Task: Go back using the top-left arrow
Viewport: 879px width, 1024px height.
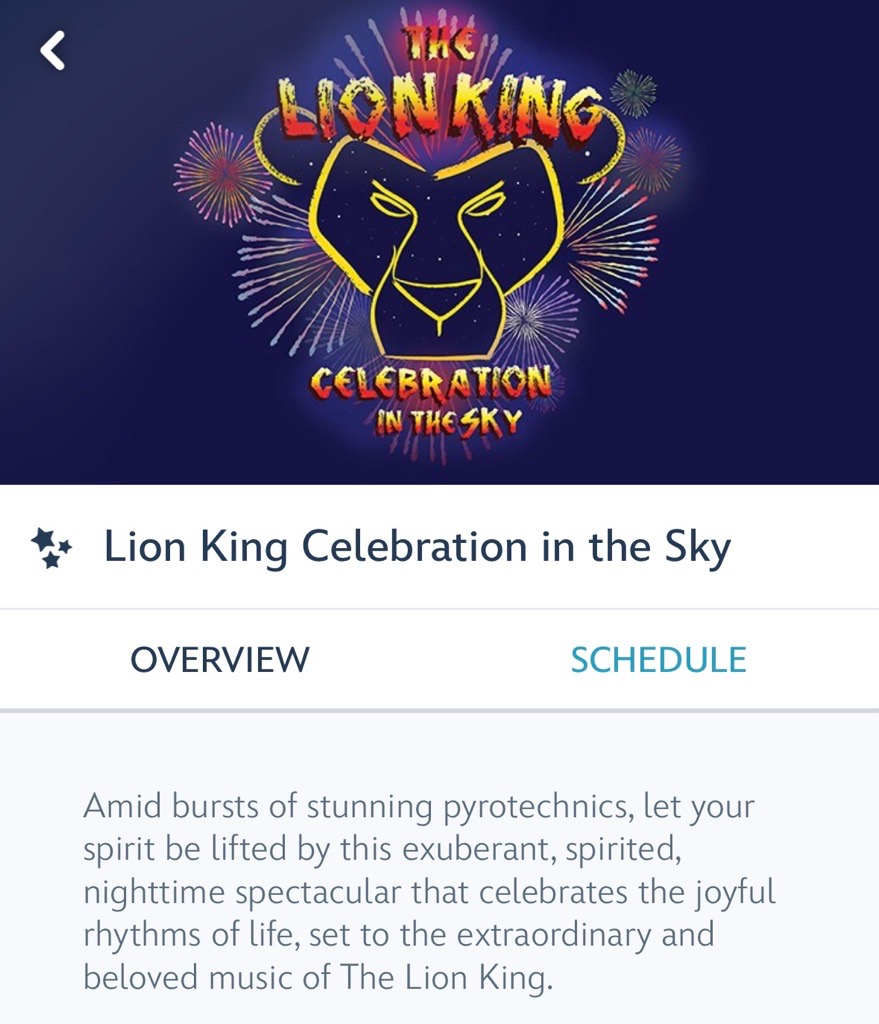Action: click(x=53, y=50)
